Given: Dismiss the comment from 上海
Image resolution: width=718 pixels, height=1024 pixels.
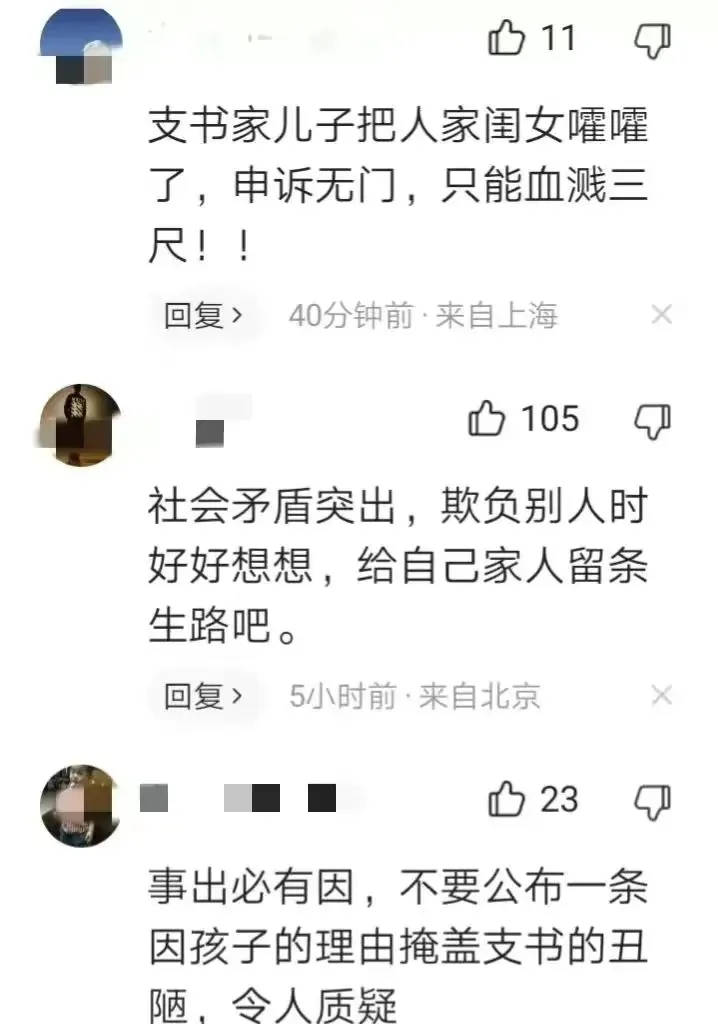Looking at the screenshot, I should coord(661,315).
